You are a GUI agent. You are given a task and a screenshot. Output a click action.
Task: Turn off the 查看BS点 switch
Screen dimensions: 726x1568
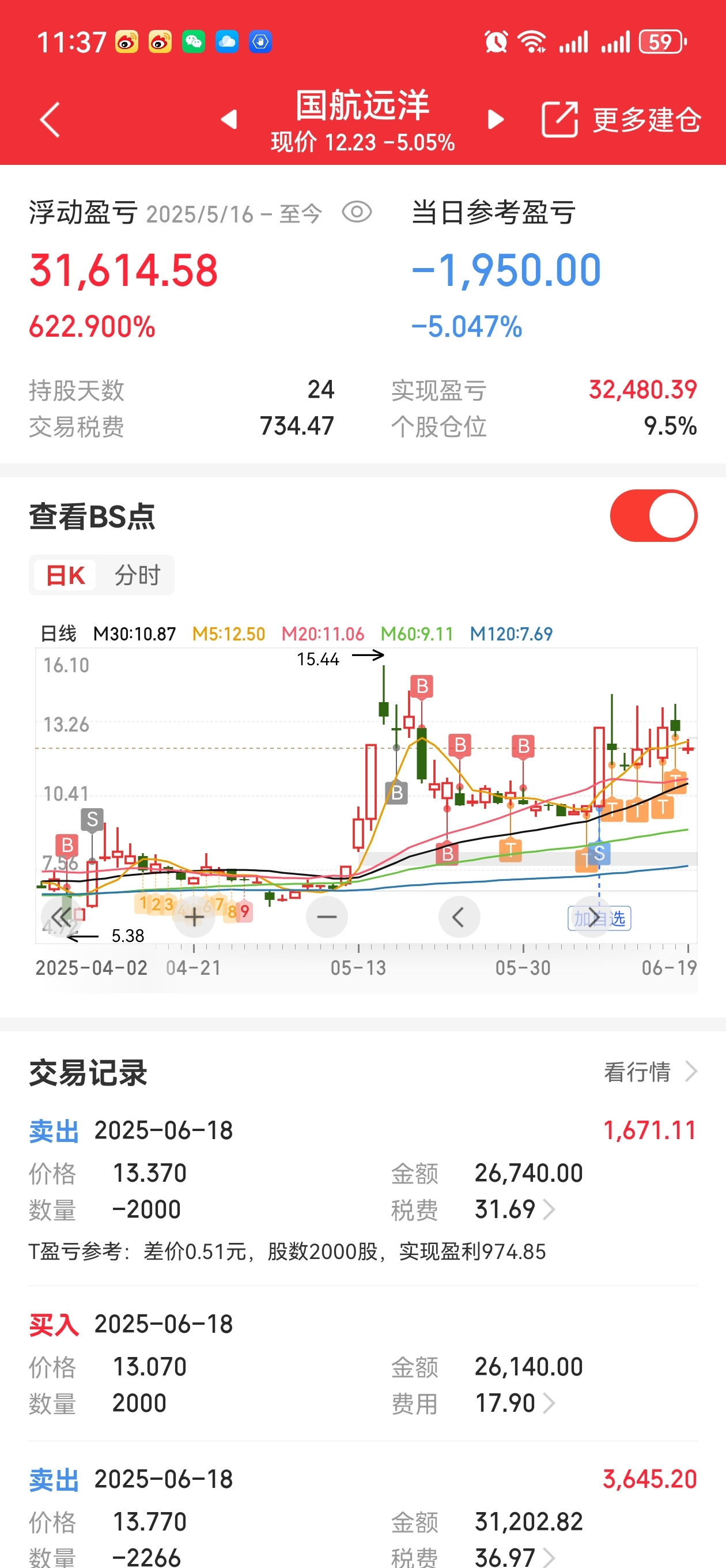[x=653, y=515]
